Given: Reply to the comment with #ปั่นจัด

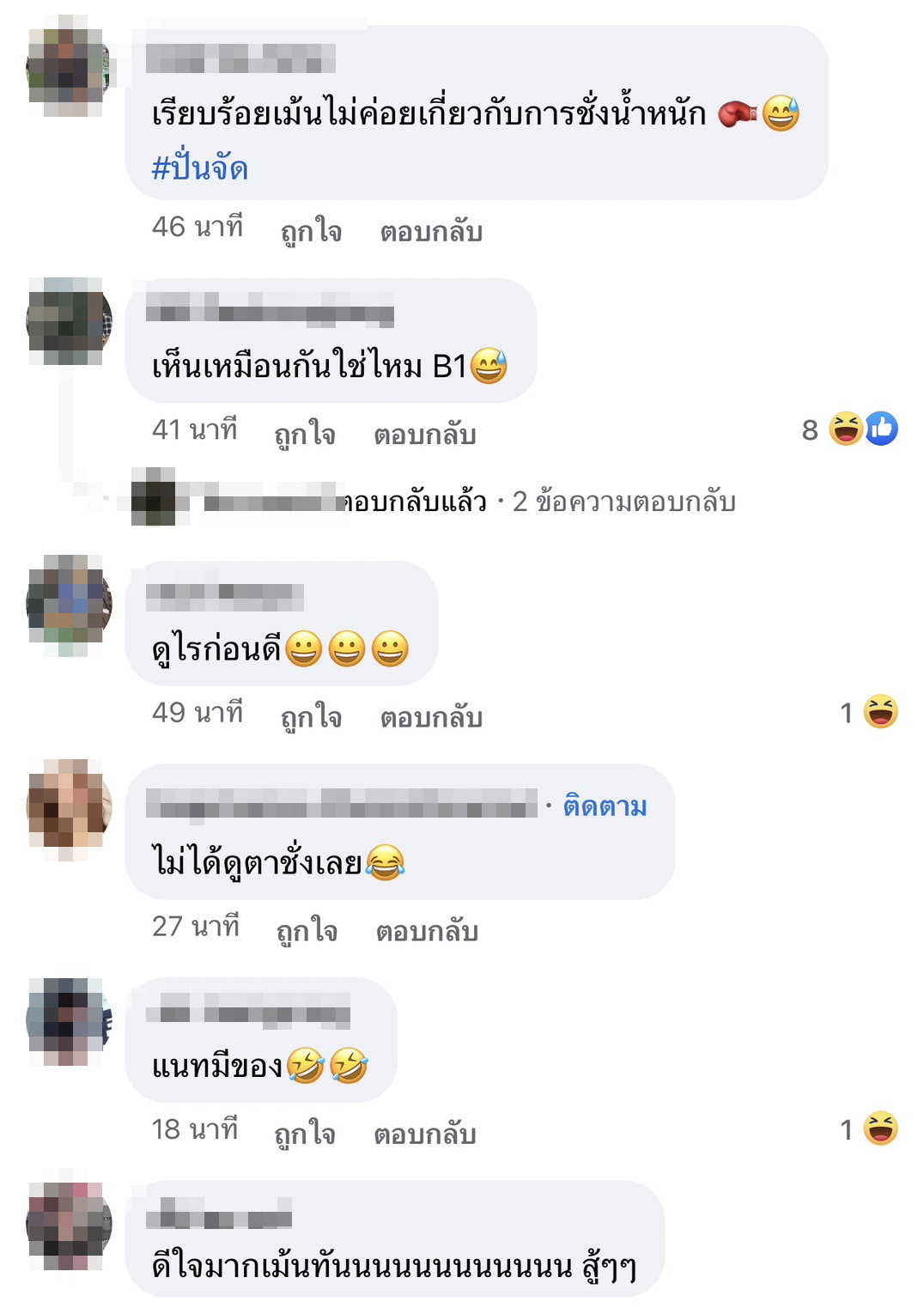Looking at the screenshot, I should coord(431,231).
